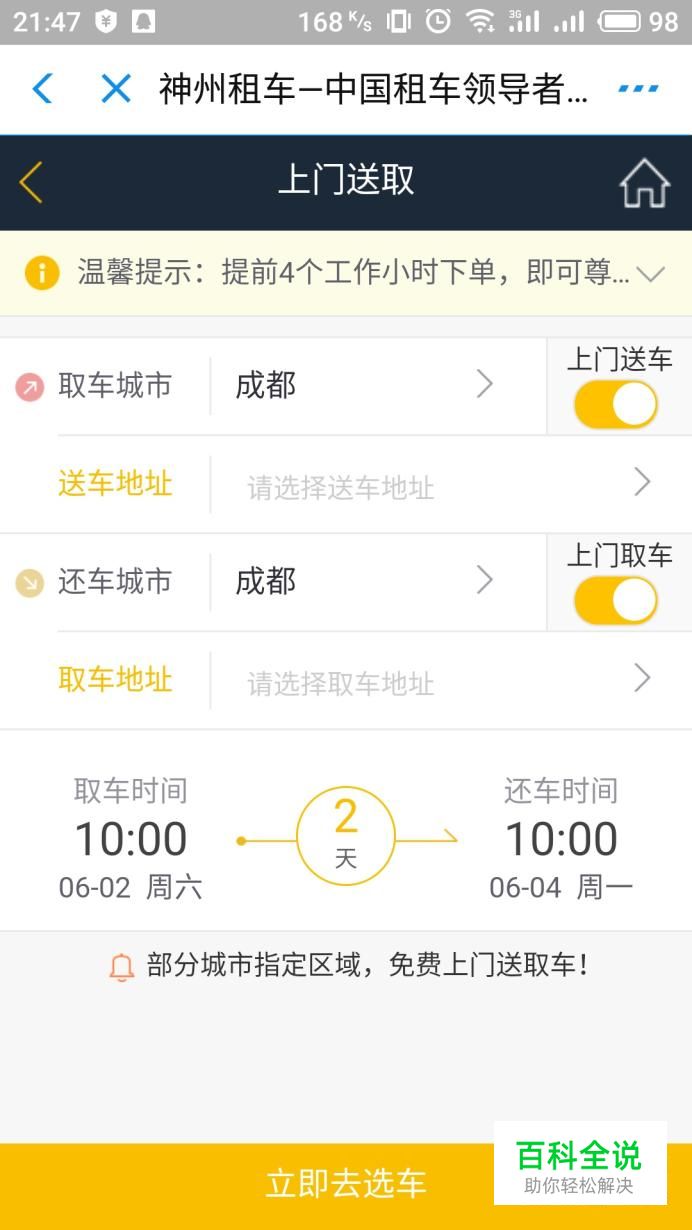
Task: Edit the 取车时间 of 06-02
Action: tap(131, 838)
